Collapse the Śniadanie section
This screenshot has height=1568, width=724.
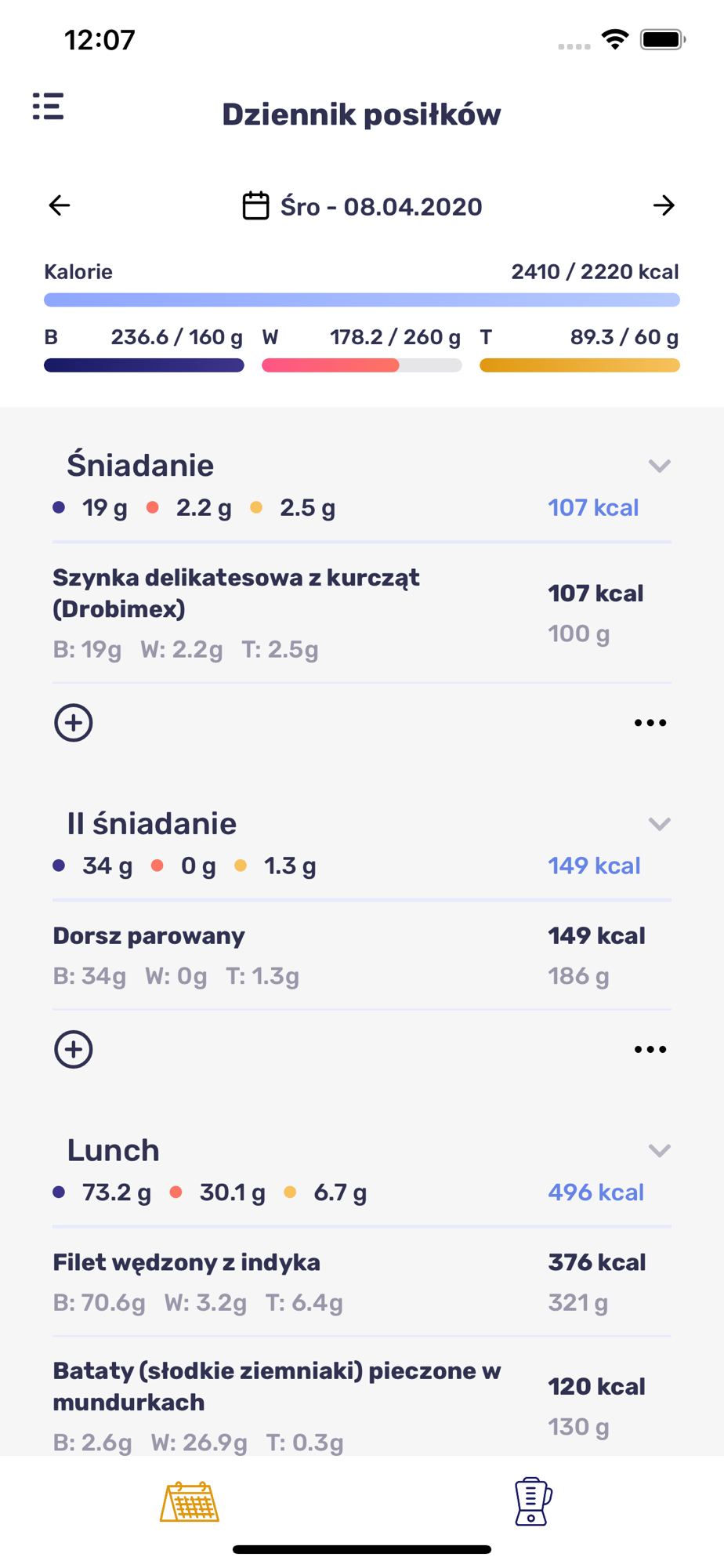point(660,466)
